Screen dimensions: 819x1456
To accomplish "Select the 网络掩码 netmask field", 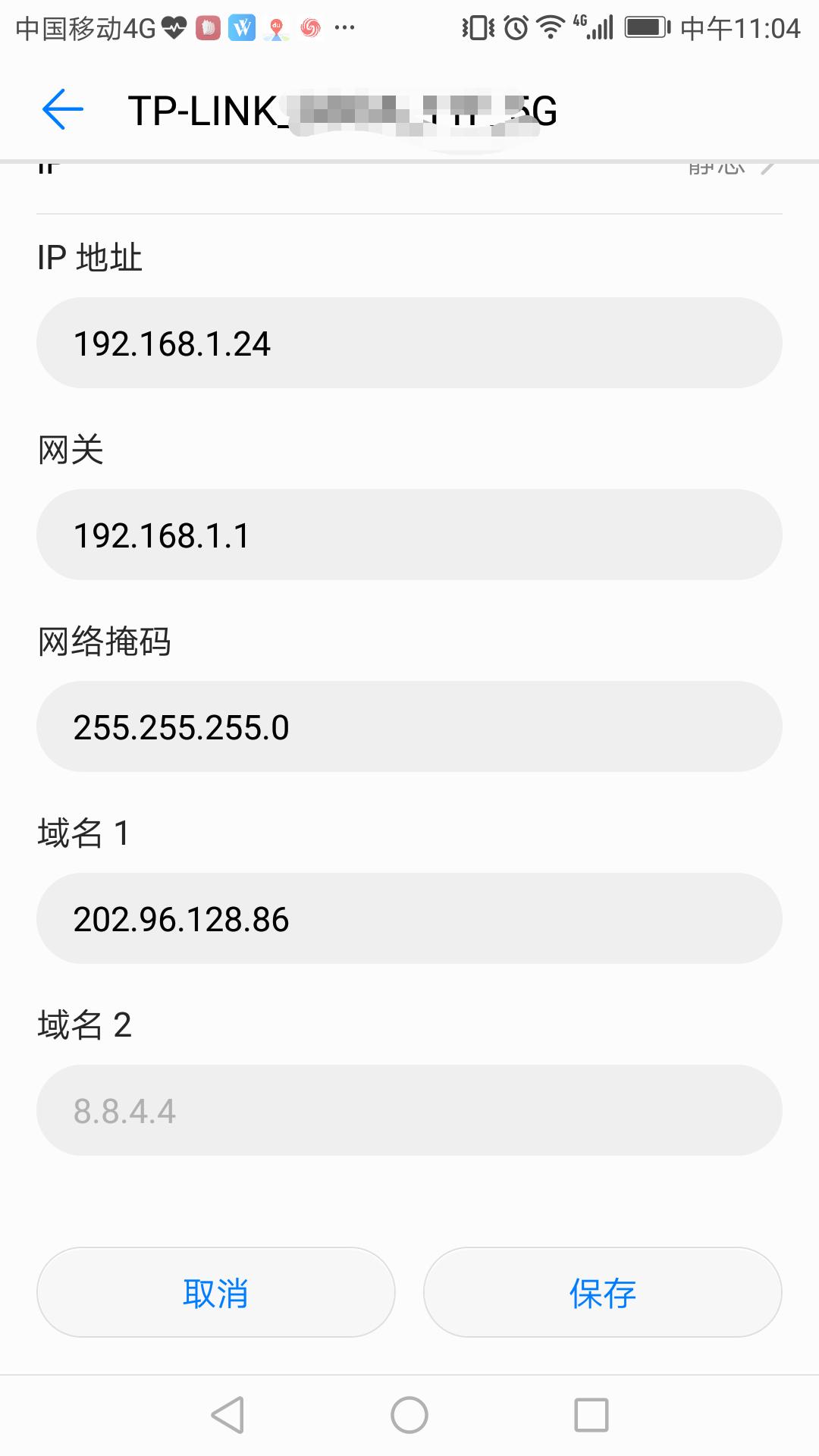I will (409, 726).
